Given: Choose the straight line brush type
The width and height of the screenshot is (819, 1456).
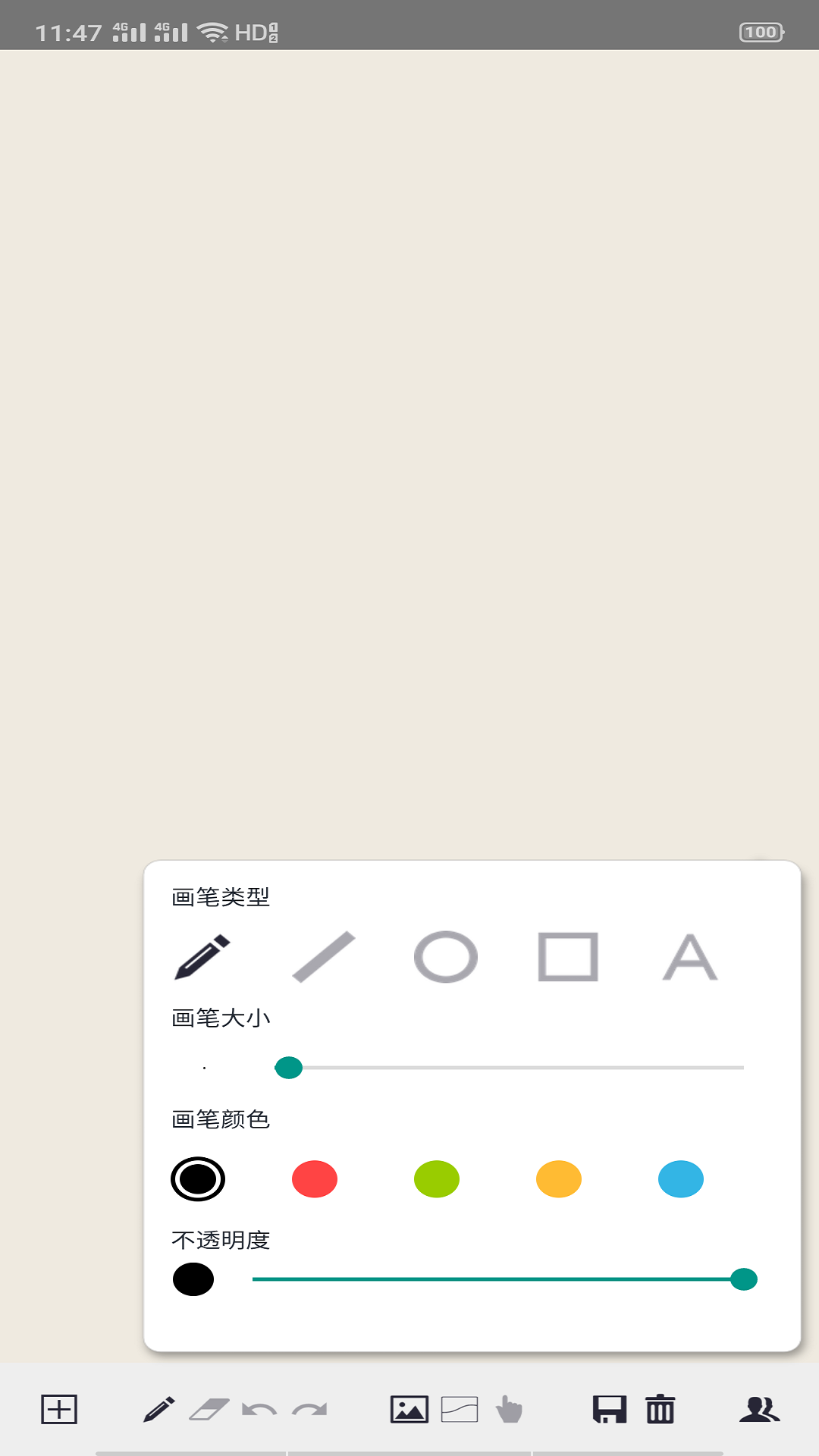Looking at the screenshot, I should (324, 957).
